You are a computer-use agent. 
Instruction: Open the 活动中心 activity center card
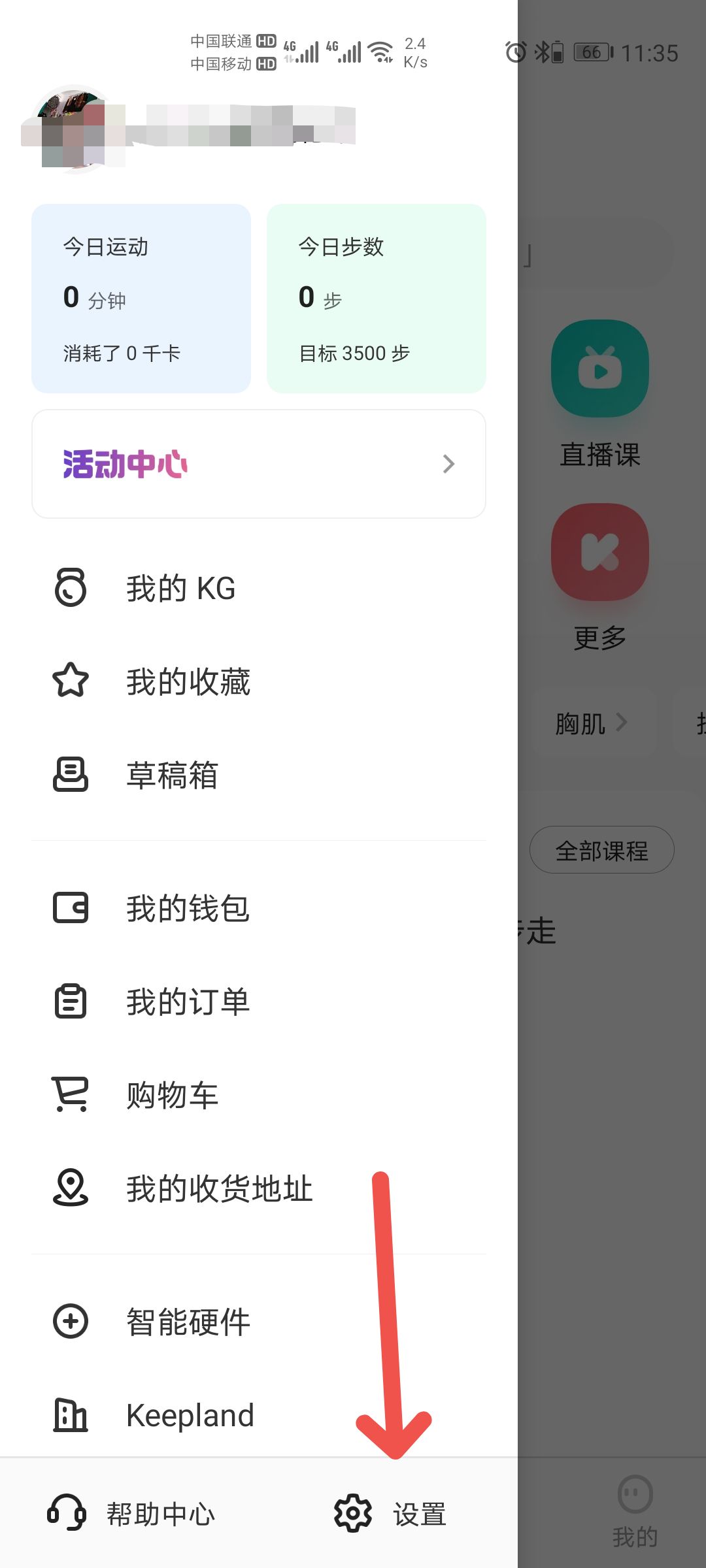[258, 464]
